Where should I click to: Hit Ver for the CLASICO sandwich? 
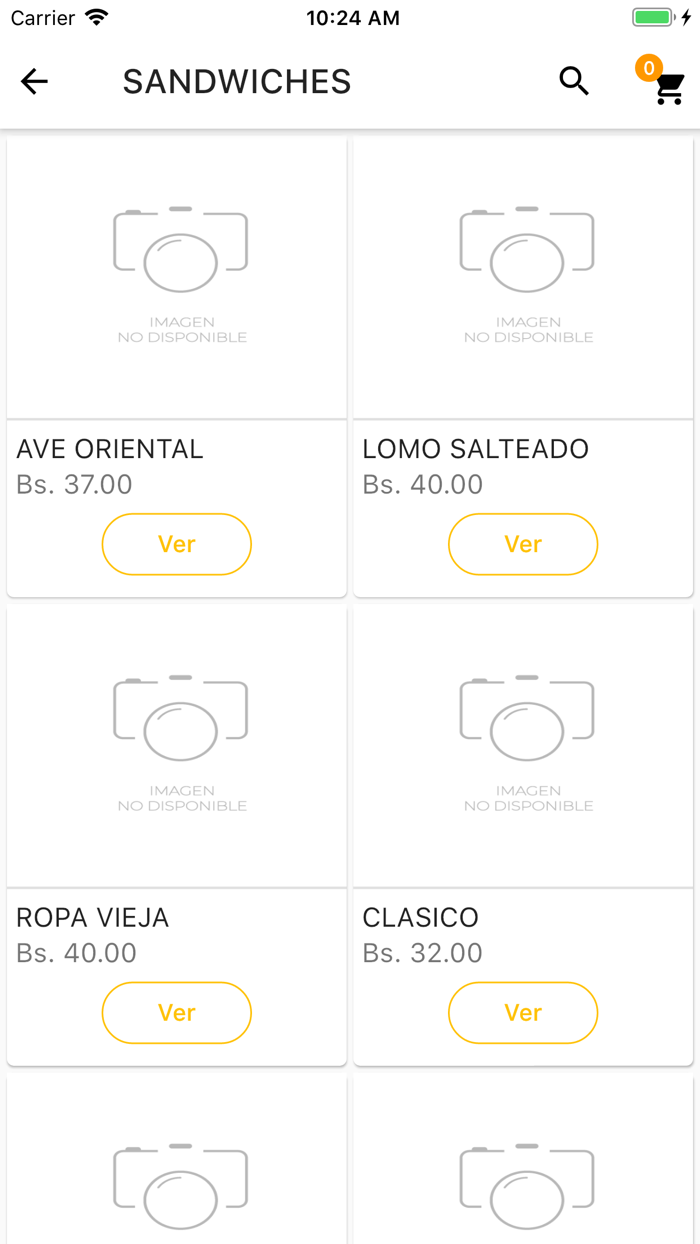tap(522, 1012)
